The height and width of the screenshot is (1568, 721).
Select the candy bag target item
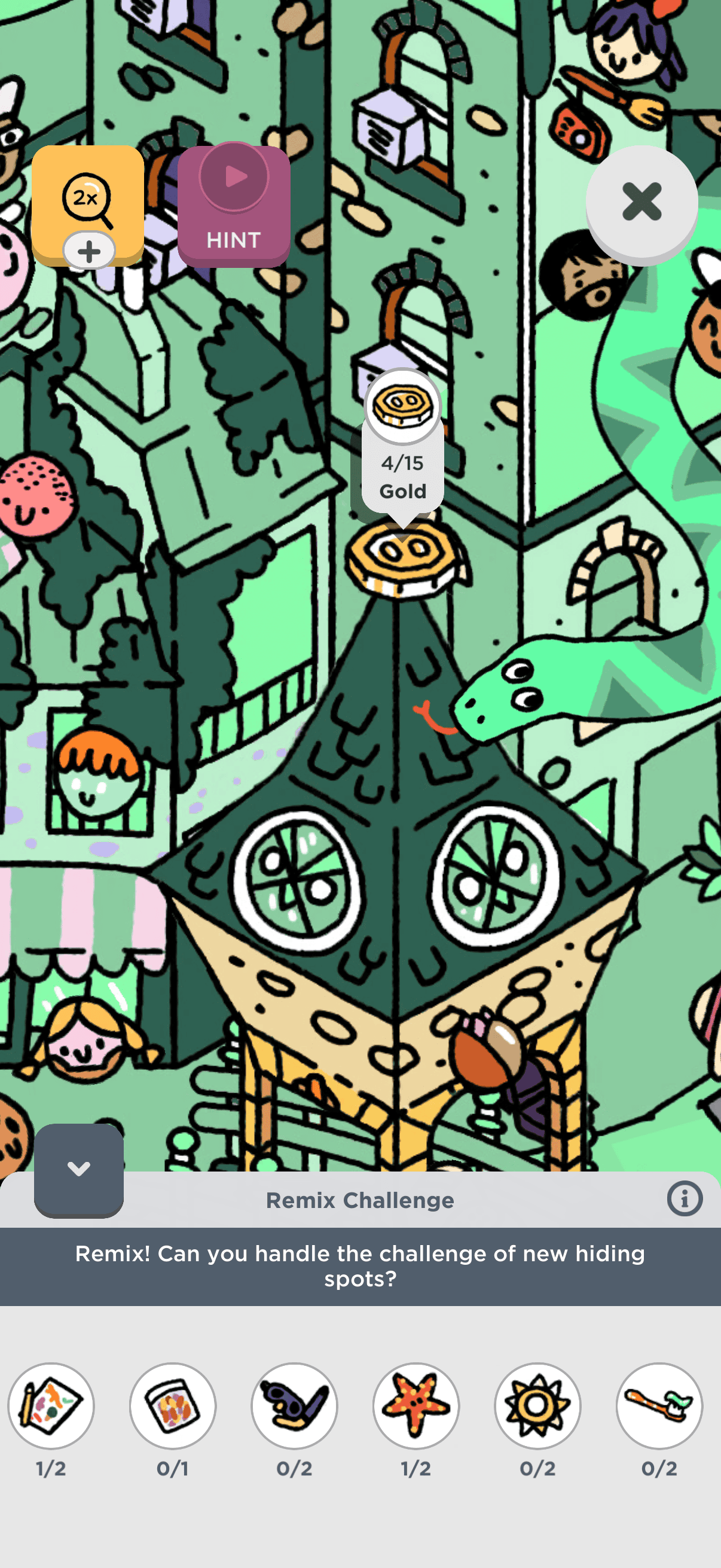173,1405
